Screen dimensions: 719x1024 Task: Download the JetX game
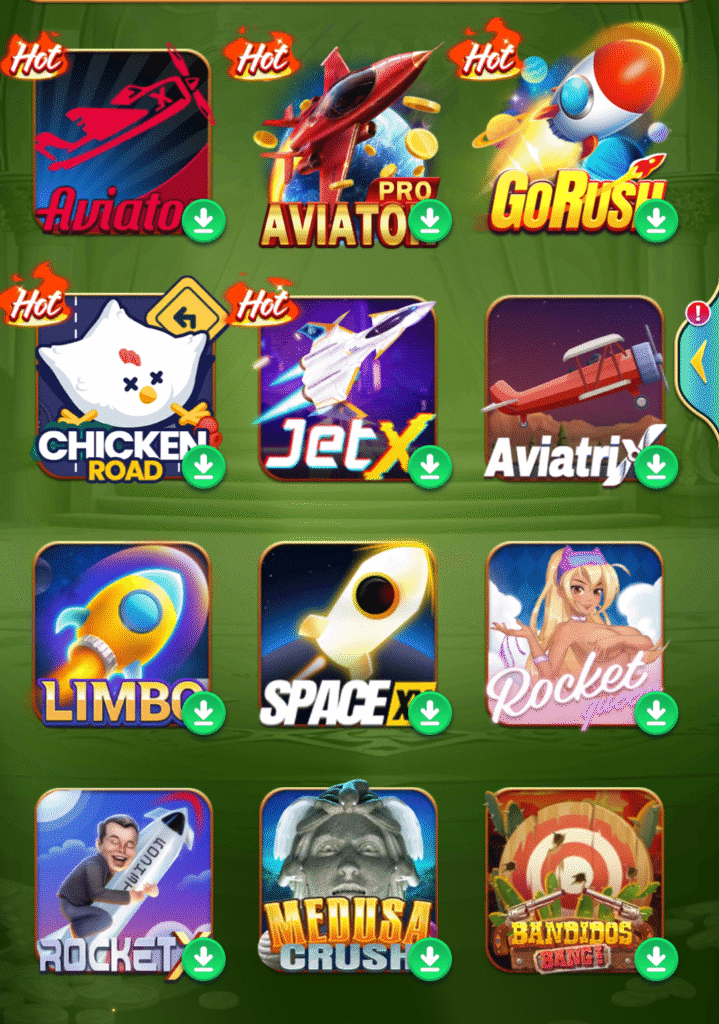[430, 466]
